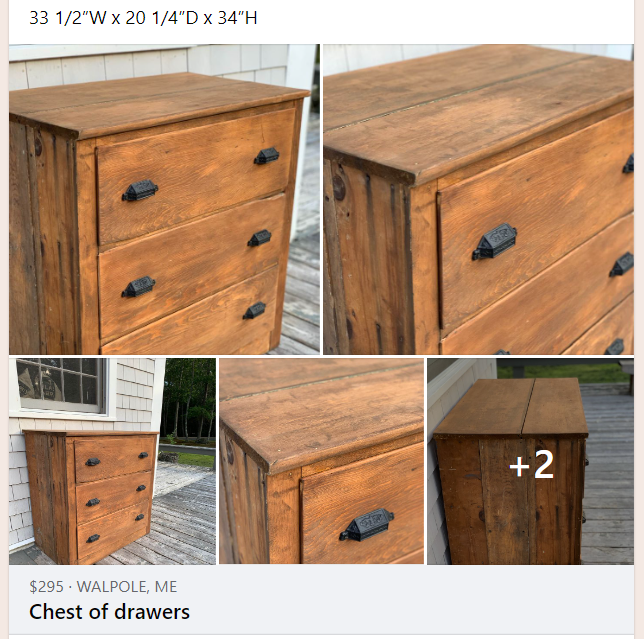Image resolution: width=644 pixels, height=639 pixels.
Task: Open the Chest of drawers listing
Action: [109, 611]
